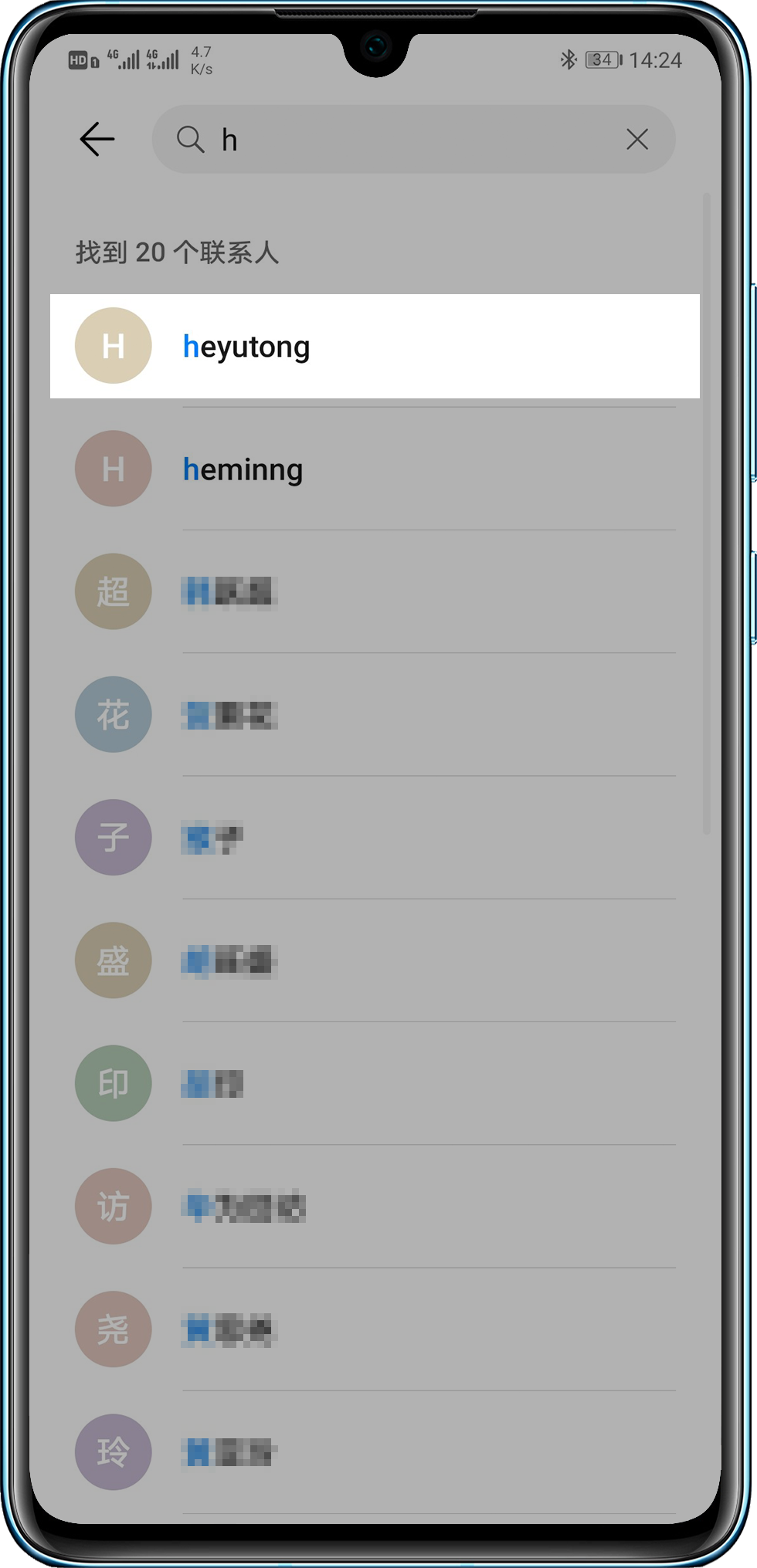
Task: Open contact heyutong
Action: click(x=375, y=347)
